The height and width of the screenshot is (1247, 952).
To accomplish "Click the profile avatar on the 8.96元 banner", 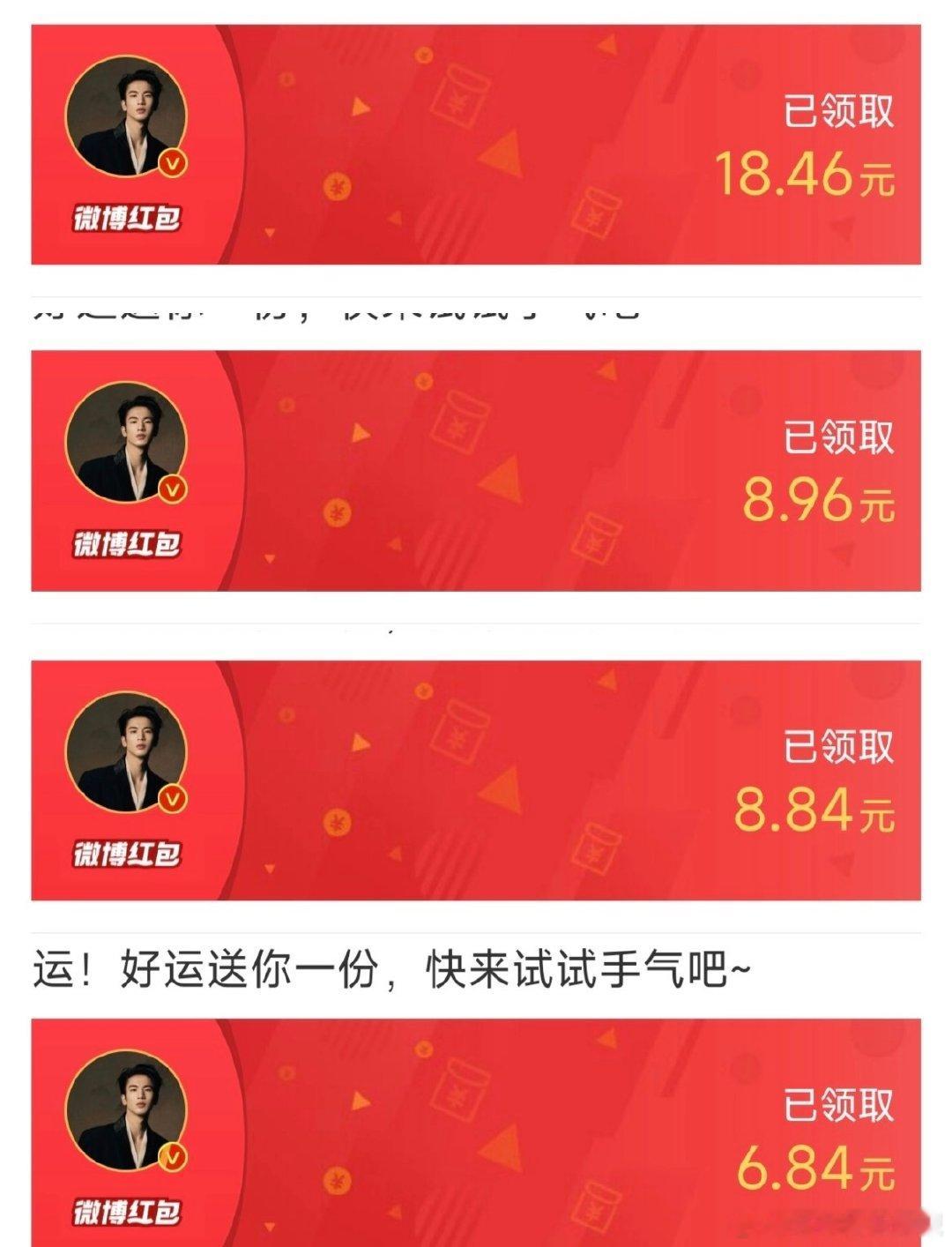I will point(128,441).
